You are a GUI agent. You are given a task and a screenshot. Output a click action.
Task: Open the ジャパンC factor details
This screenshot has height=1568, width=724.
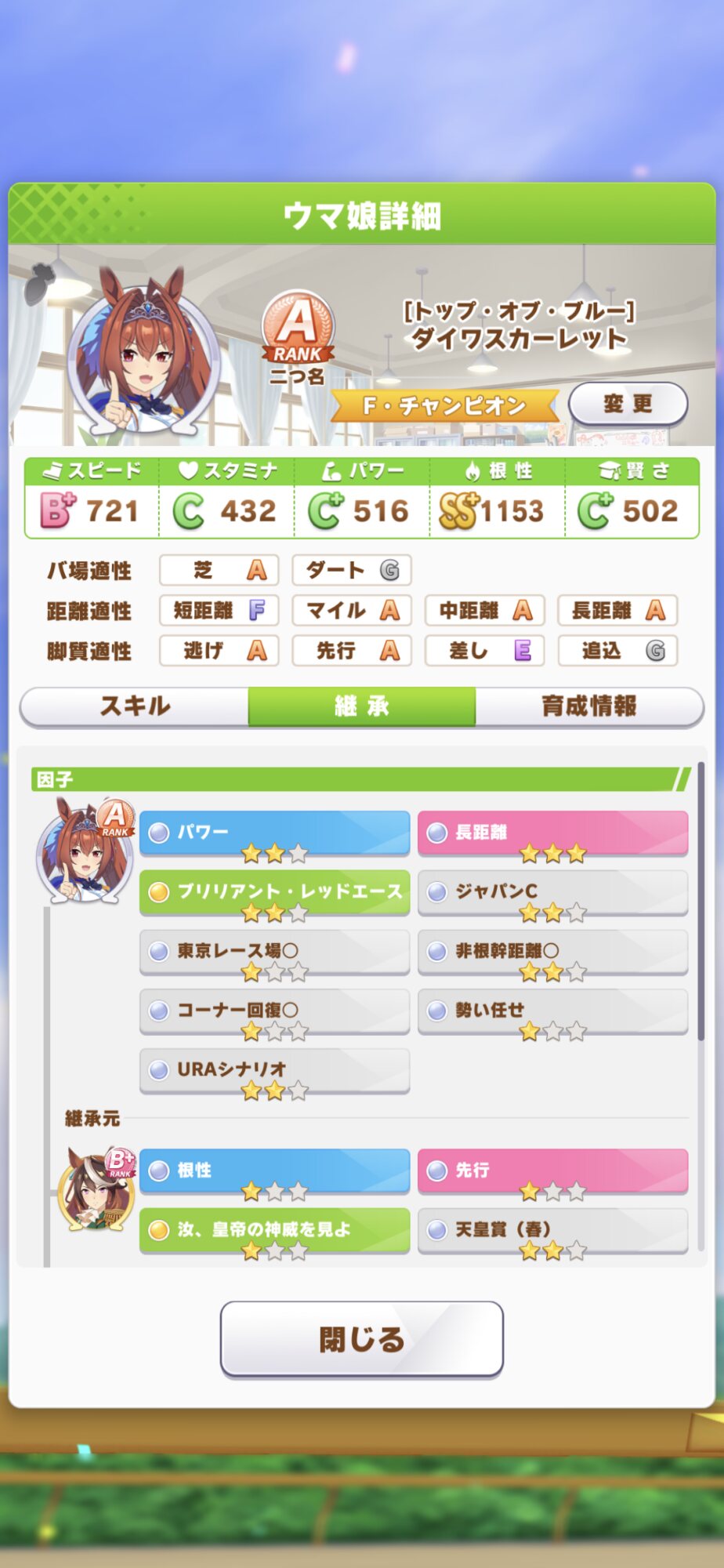552,892
